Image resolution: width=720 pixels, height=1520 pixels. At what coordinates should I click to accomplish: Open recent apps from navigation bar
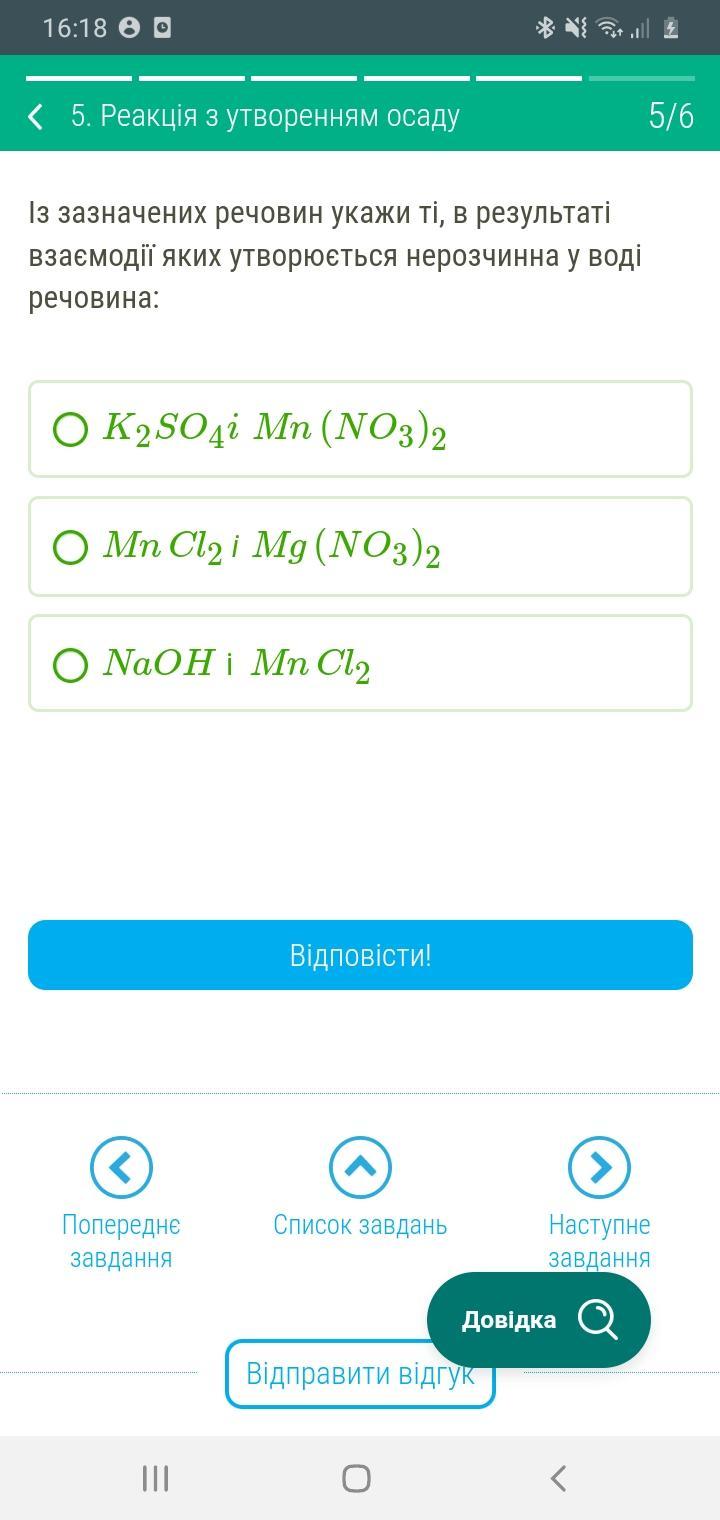pyautogui.click(x=155, y=1478)
